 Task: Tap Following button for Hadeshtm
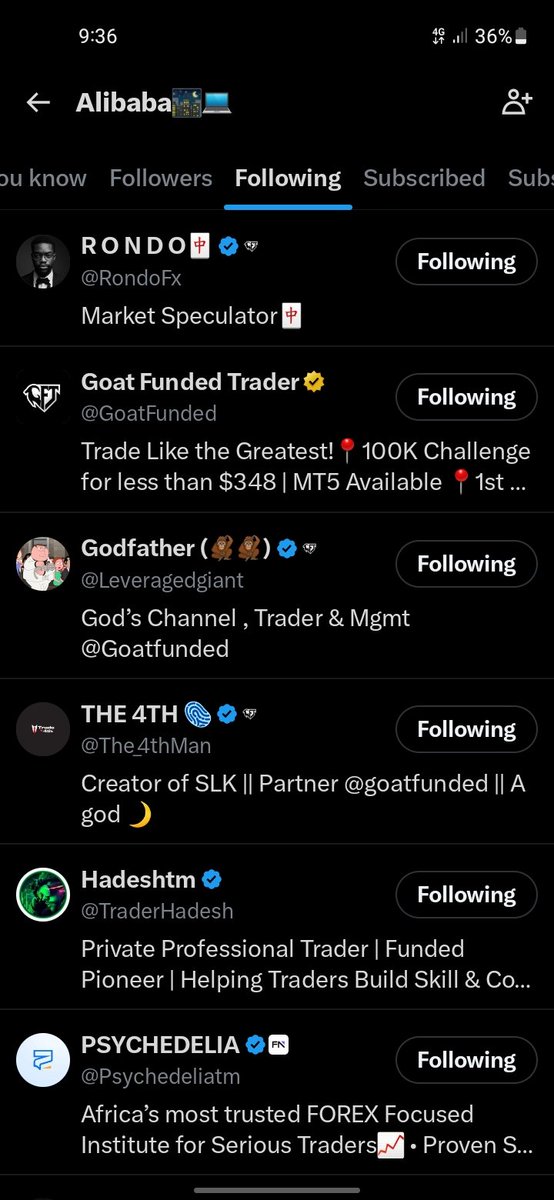466,895
